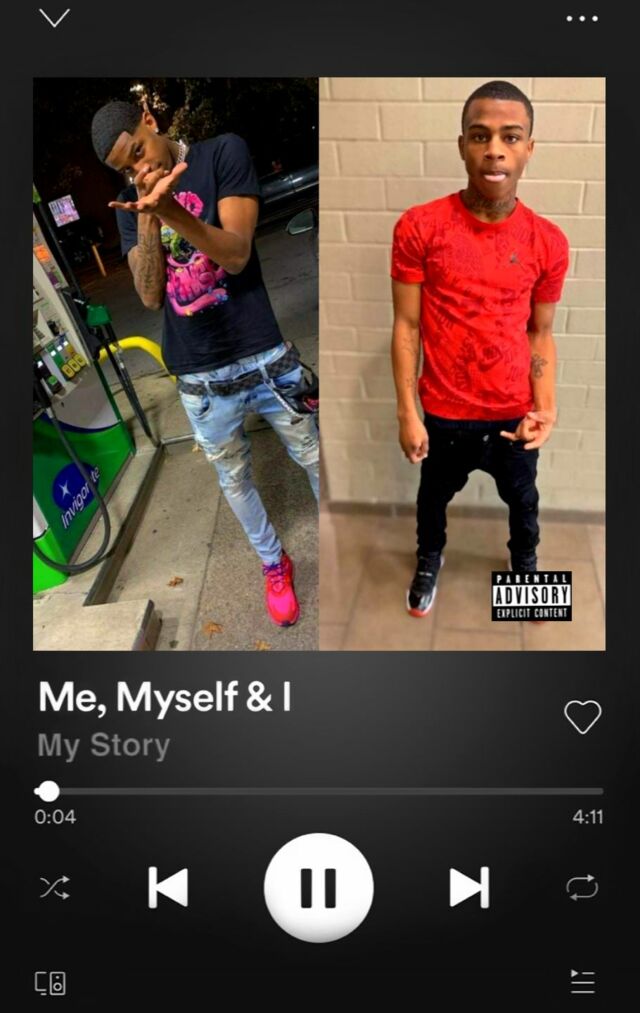The height and width of the screenshot is (1013, 640).
Task: Skip to the next track
Action: [x=469, y=887]
